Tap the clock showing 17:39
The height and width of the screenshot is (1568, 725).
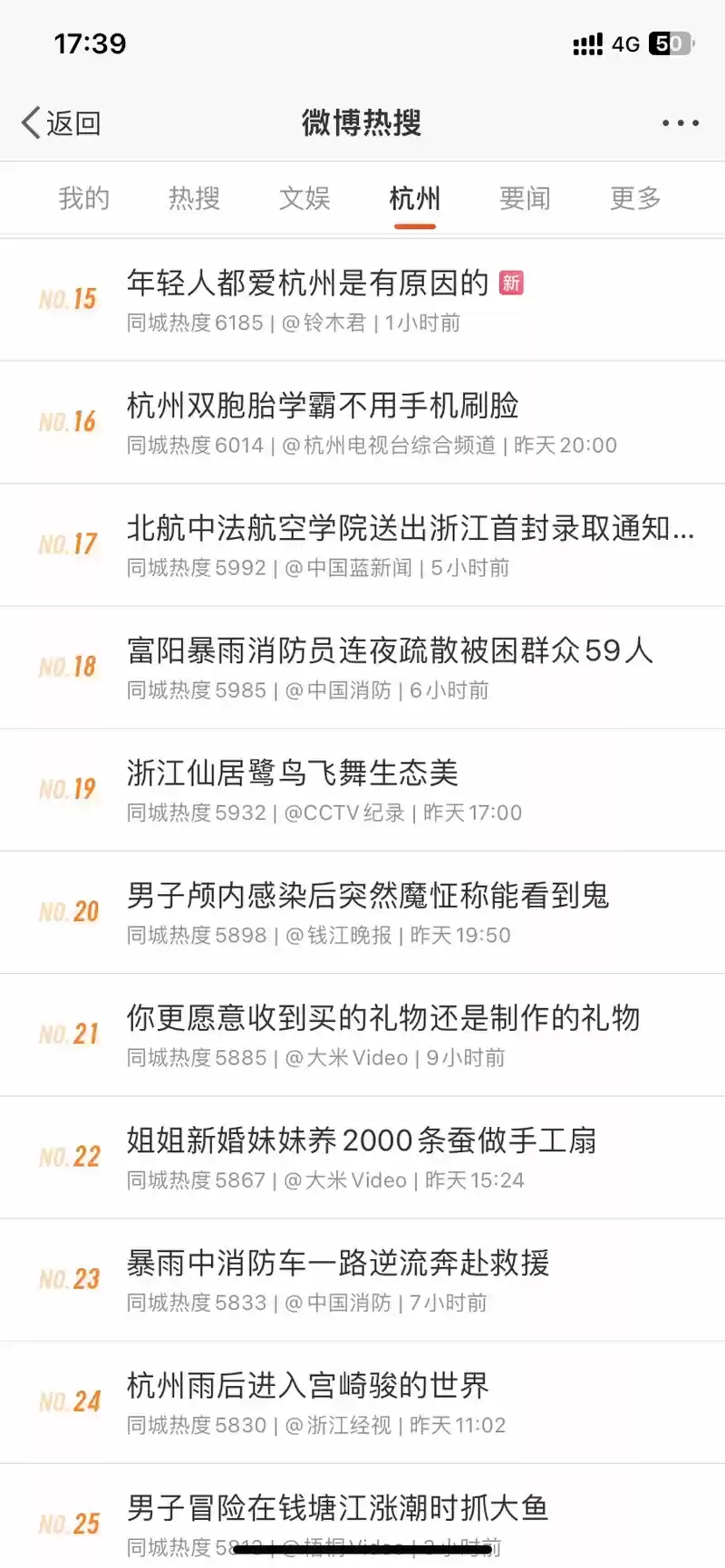tap(89, 43)
